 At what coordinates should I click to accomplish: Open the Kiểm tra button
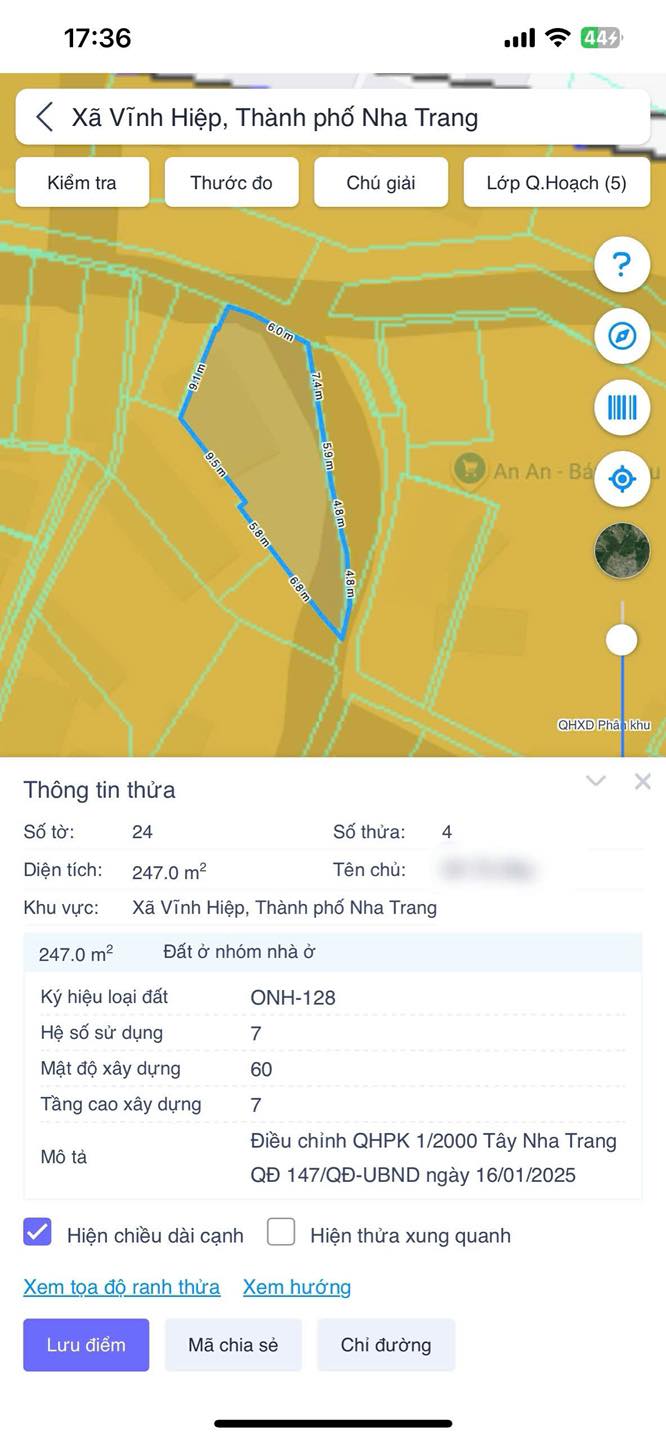(82, 183)
